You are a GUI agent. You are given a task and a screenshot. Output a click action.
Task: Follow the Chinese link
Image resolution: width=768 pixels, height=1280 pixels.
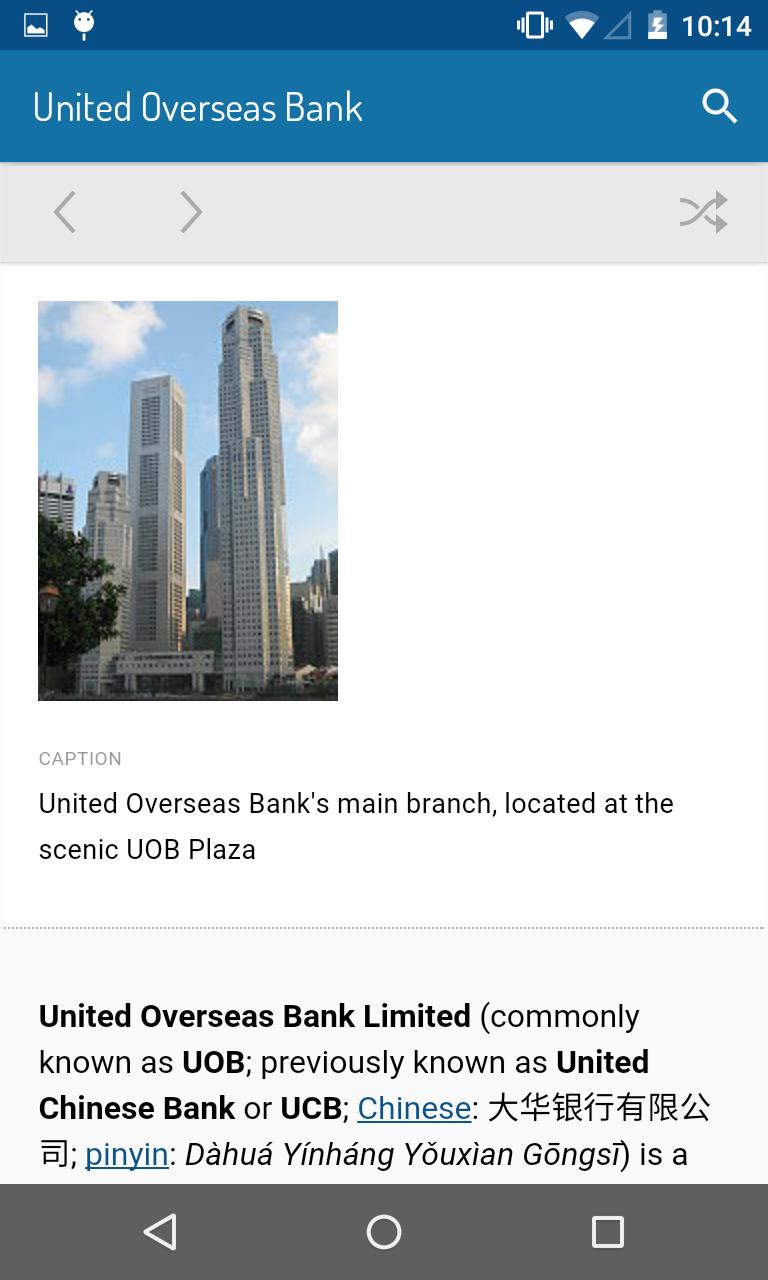pyautogui.click(x=414, y=1108)
